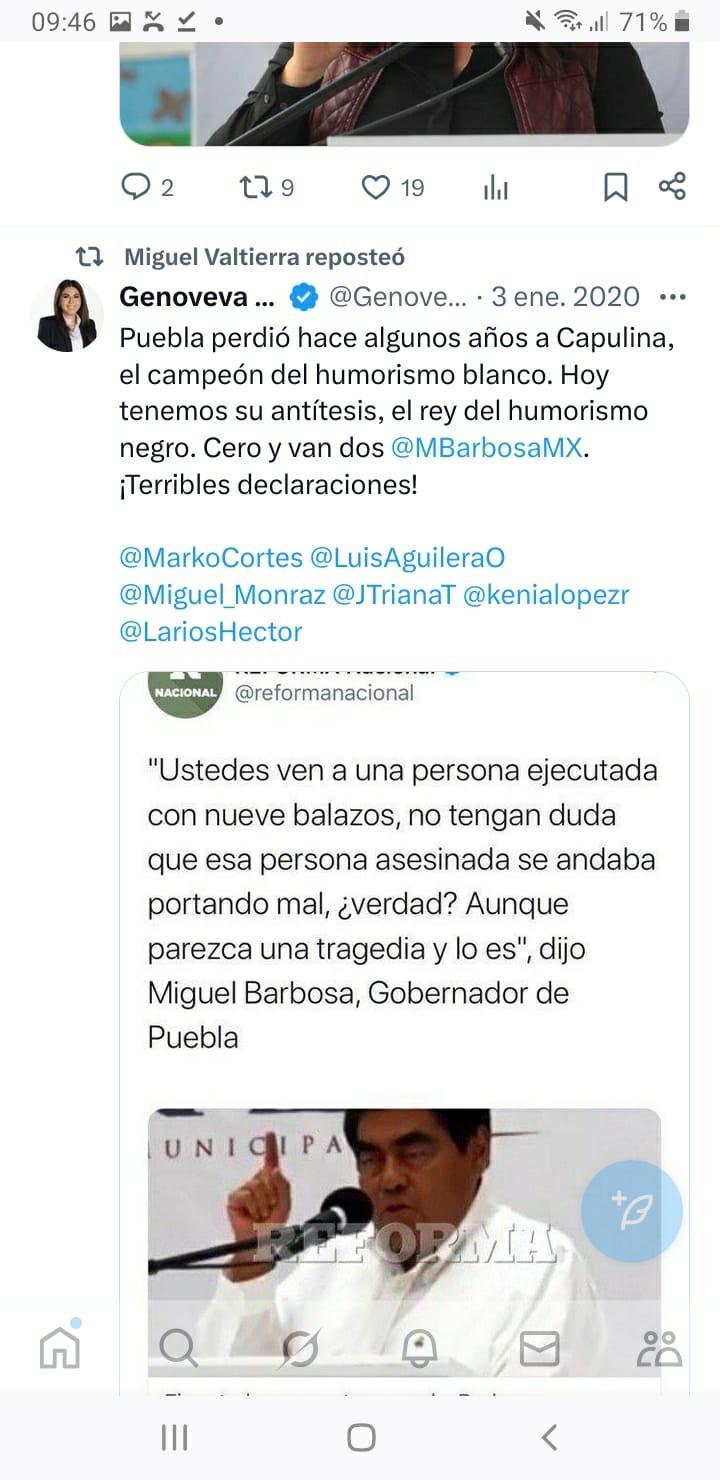Go to @Miguel_Monraz mention
The image size is (720, 1480).
point(222,594)
